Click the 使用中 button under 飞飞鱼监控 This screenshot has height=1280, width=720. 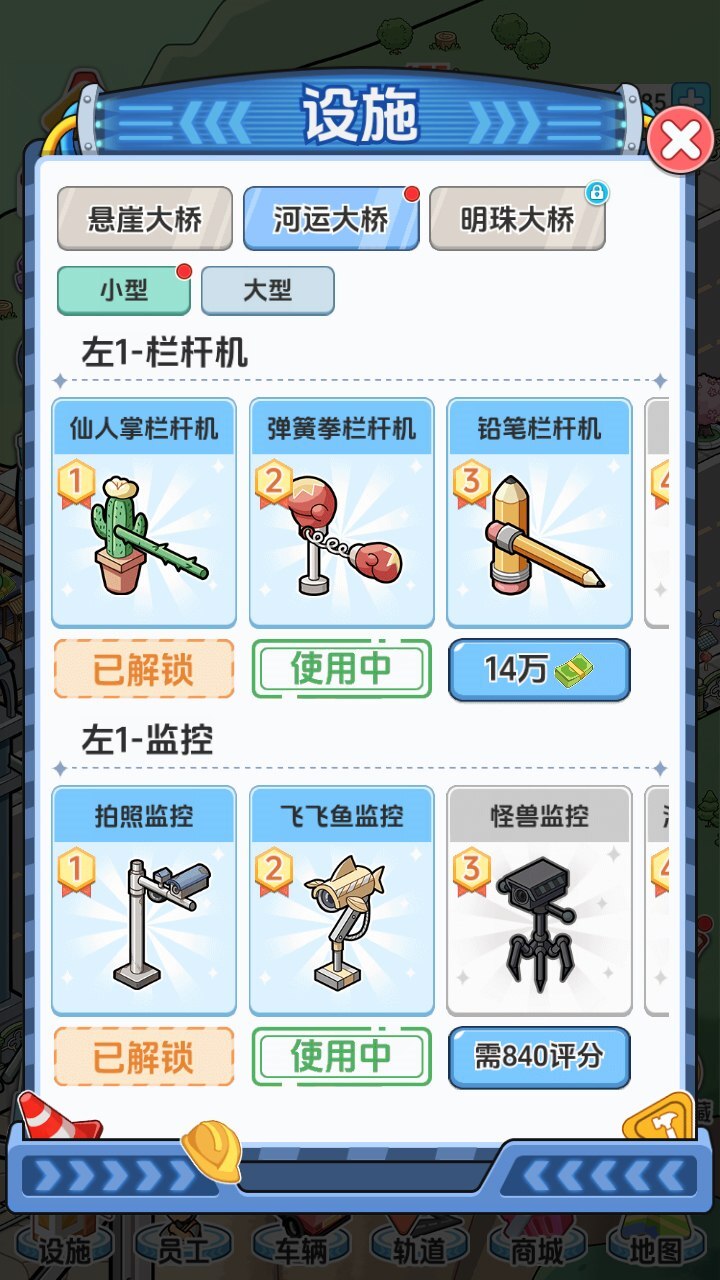click(341, 1057)
